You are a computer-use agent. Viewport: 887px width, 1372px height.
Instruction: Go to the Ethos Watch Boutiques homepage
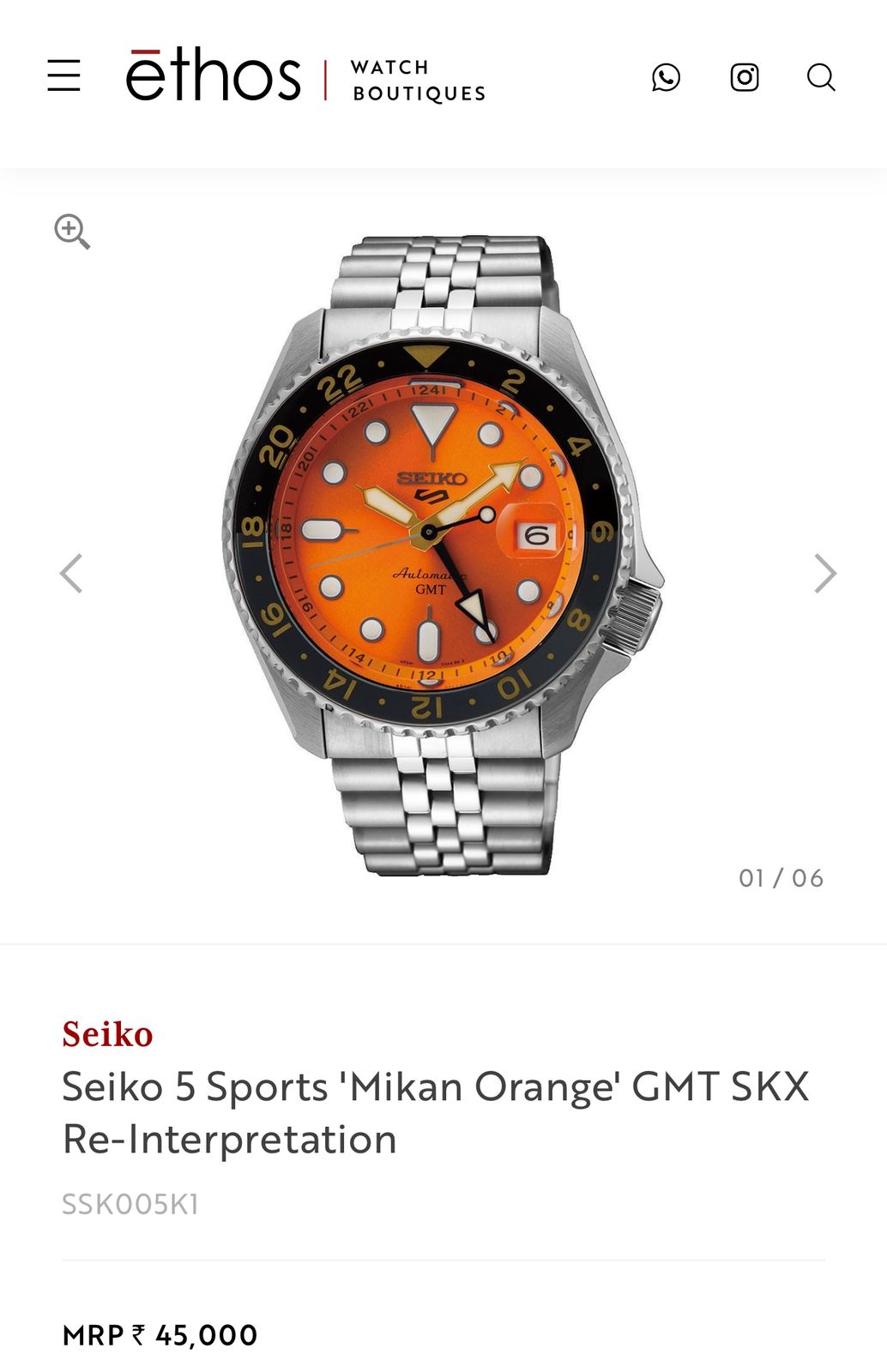[x=305, y=77]
